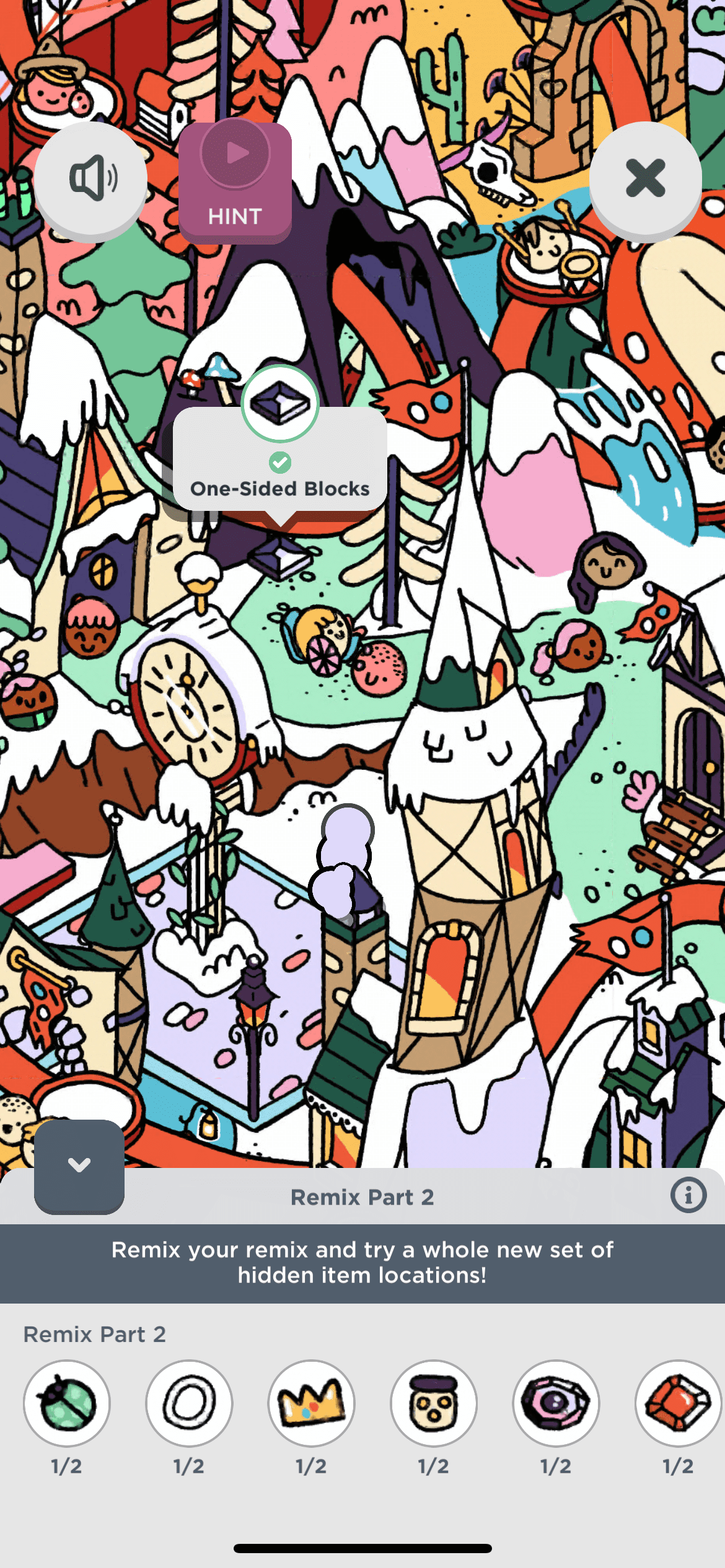Mute the game sound
Screen dimensions: 725x1568
tap(90, 178)
